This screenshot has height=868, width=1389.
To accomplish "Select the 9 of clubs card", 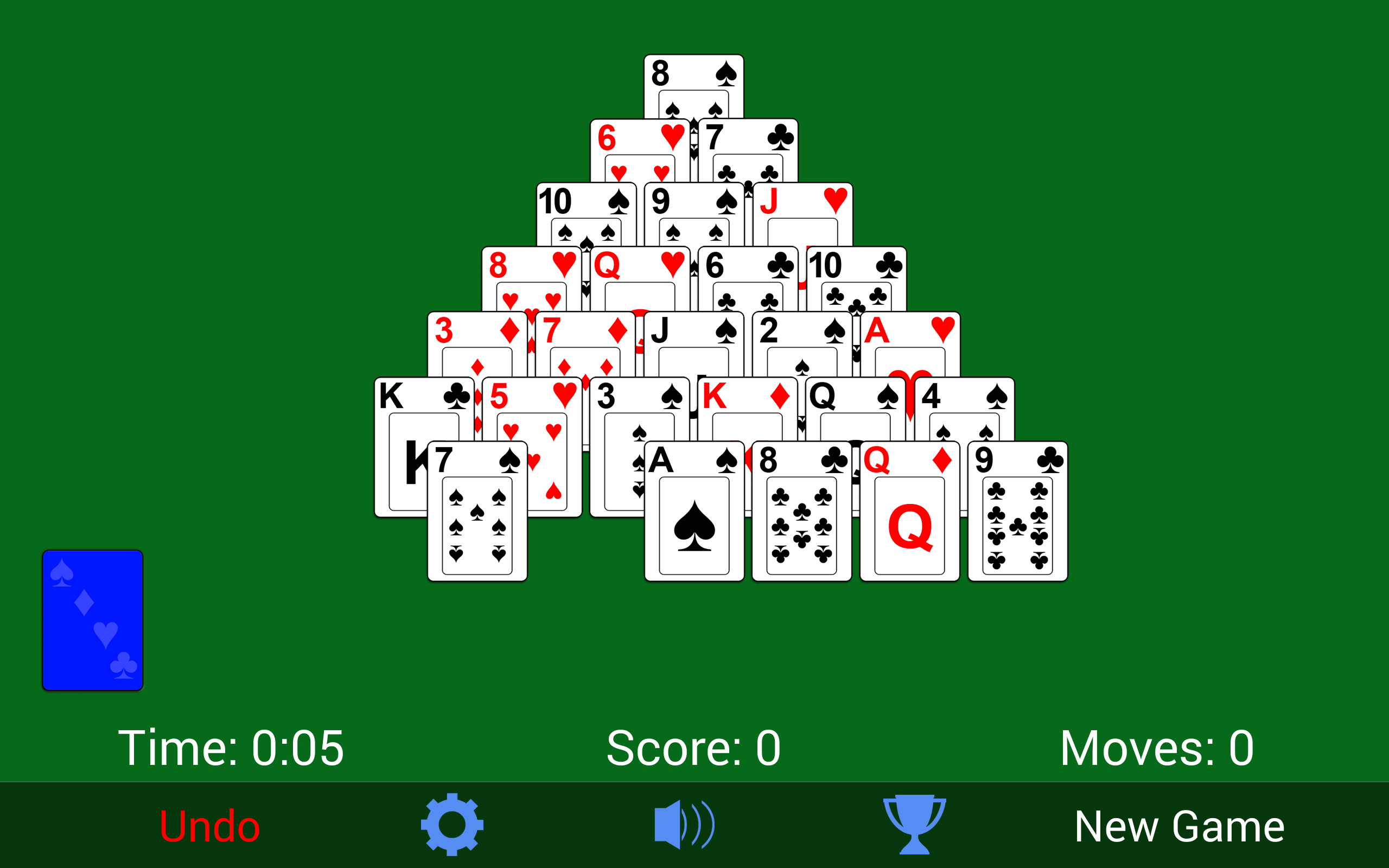I will tap(1017, 512).
